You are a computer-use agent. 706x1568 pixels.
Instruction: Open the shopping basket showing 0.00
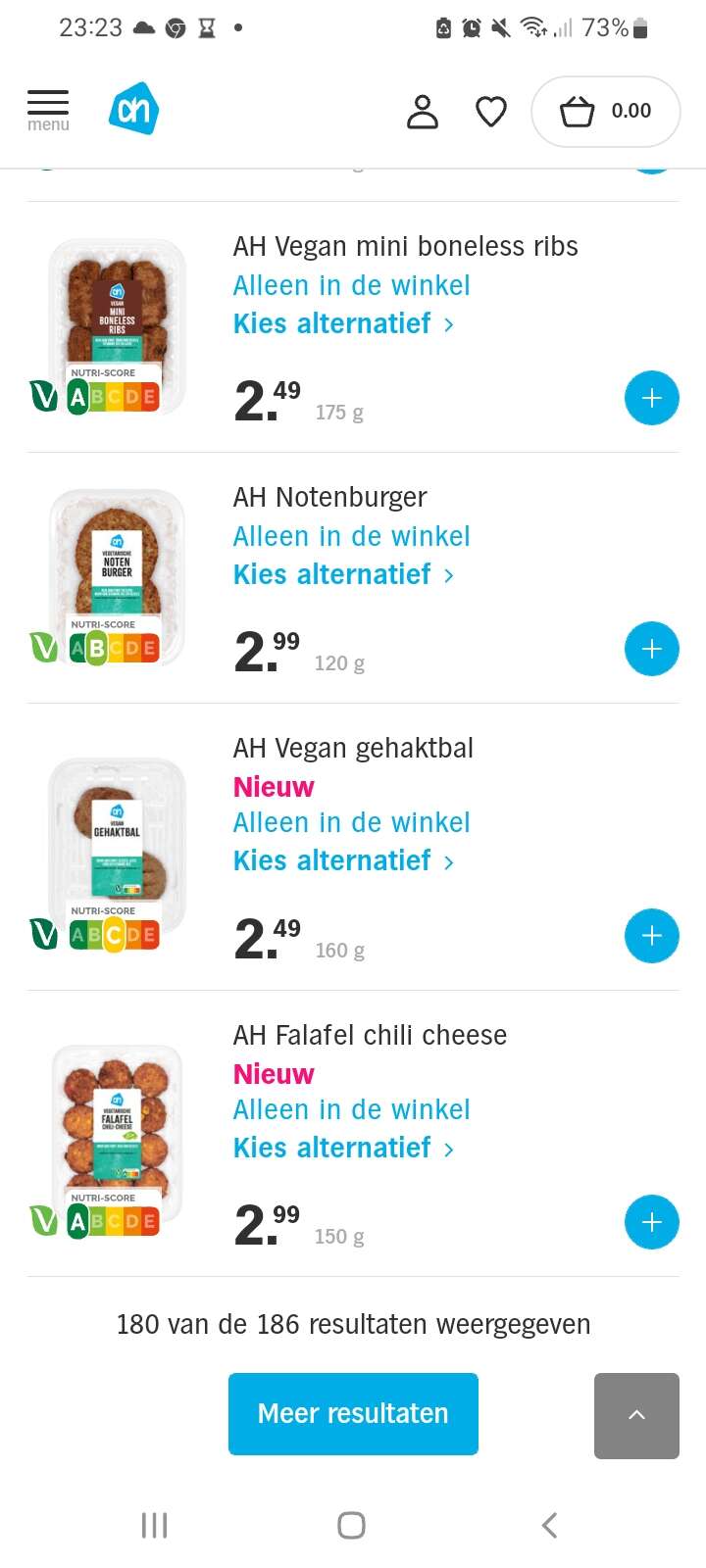click(x=606, y=111)
